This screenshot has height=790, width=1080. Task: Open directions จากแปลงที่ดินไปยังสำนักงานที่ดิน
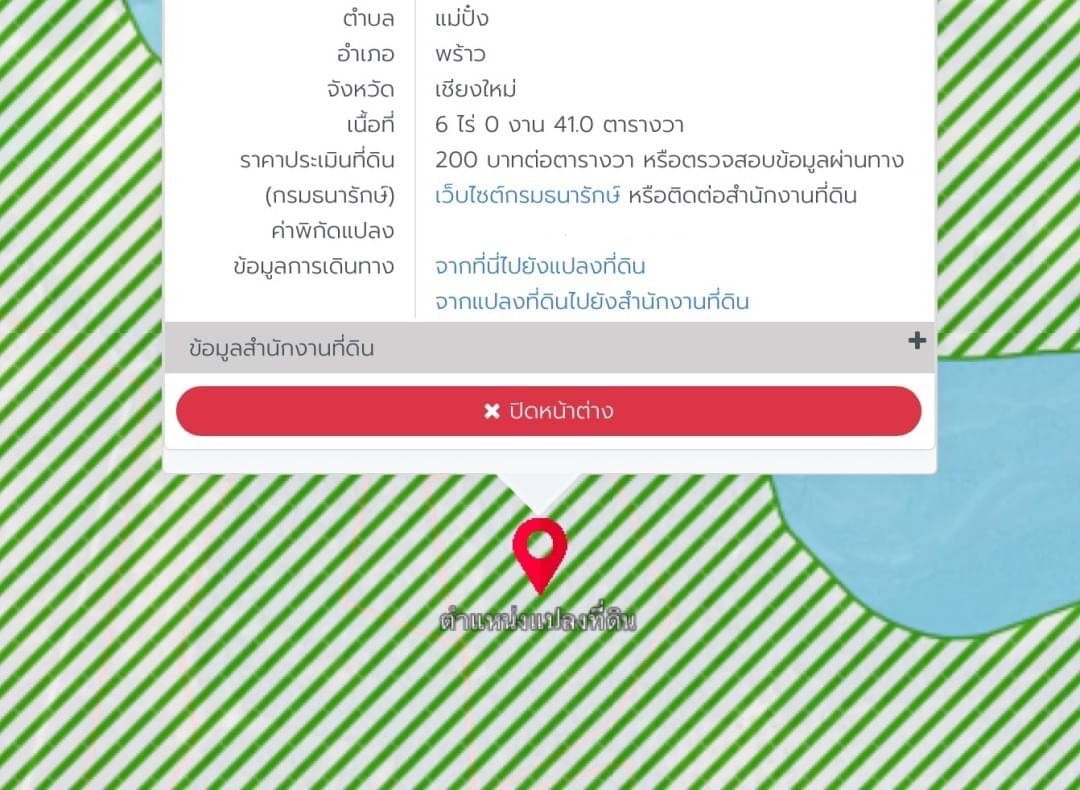point(592,302)
